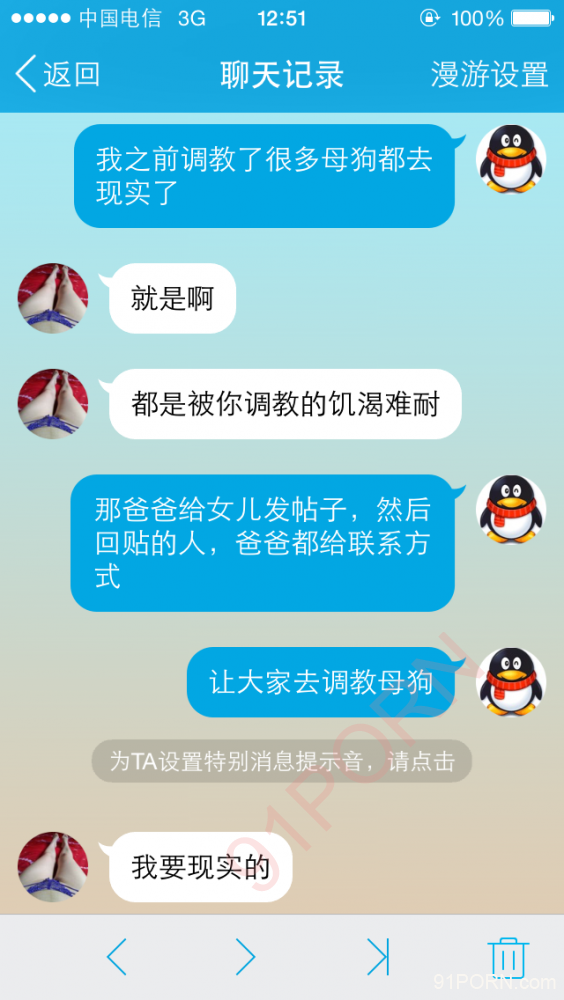Delete chat records with the trash icon
564x1000 pixels.
508,957
